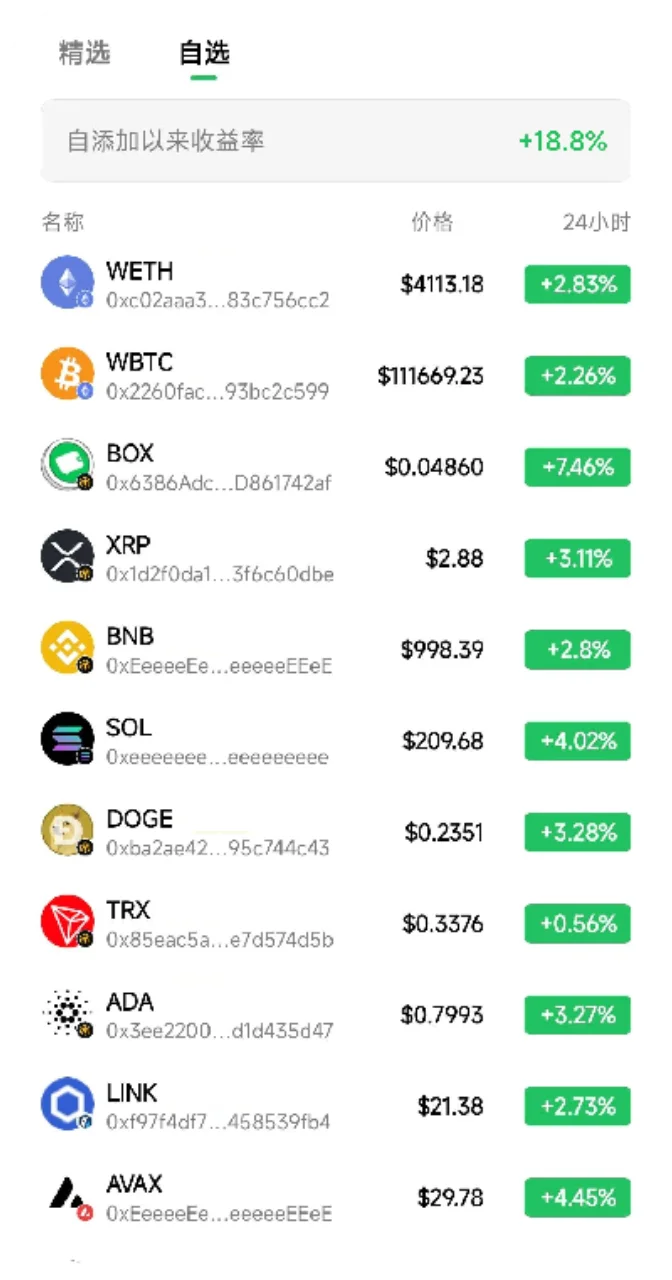View WBTC token details
Image resolution: width=672 pixels, height=1280 pixels.
click(335, 376)
